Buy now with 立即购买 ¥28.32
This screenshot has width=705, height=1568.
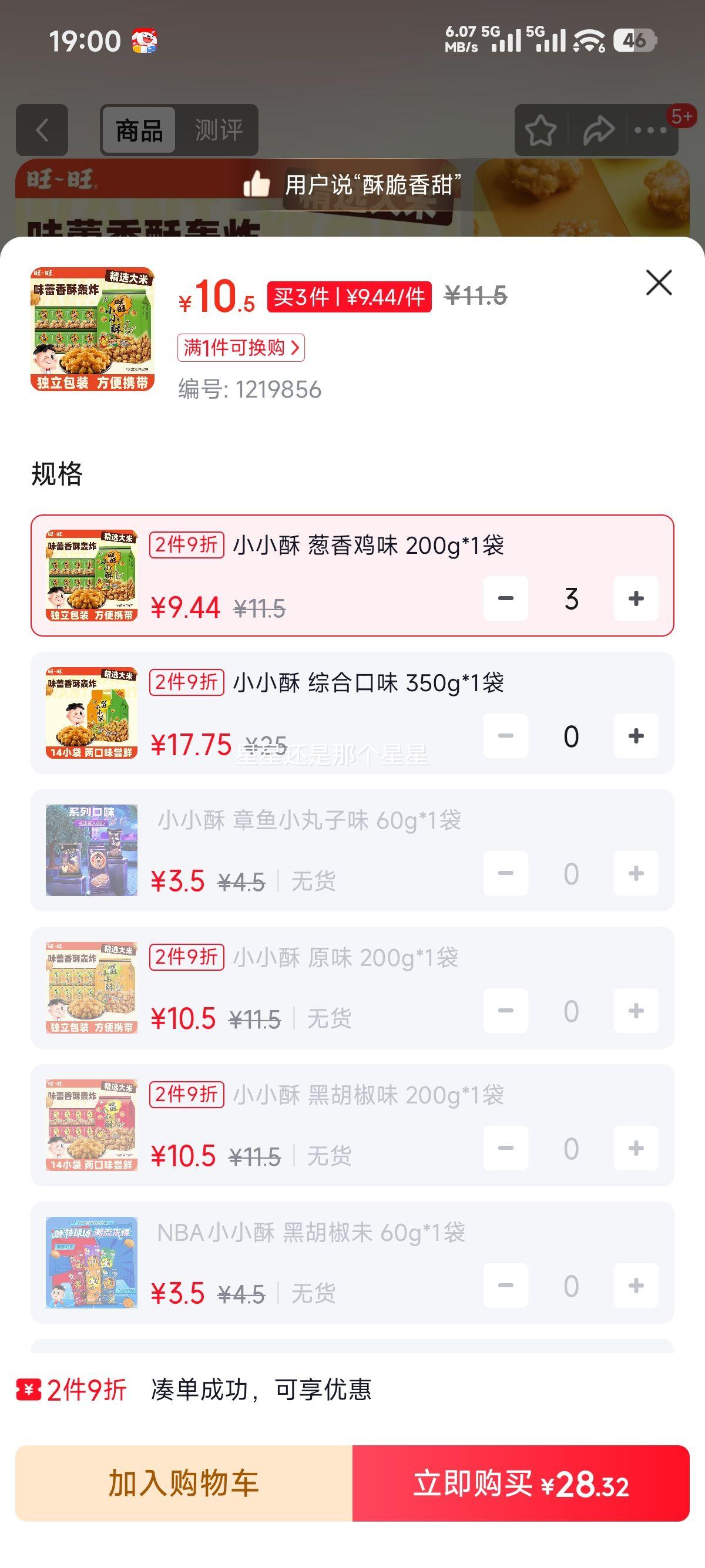(x=521, y=1483)
